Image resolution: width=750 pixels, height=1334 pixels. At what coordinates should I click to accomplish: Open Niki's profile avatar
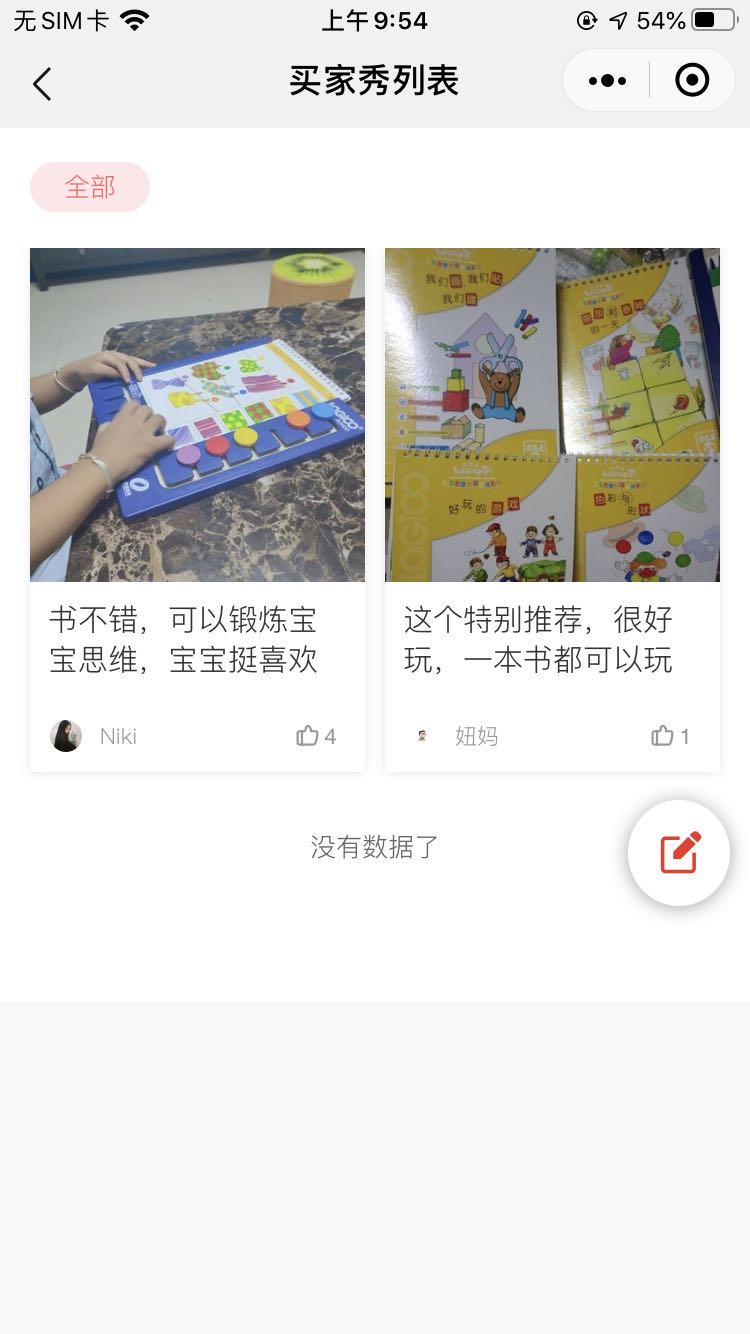pos(66,736)
